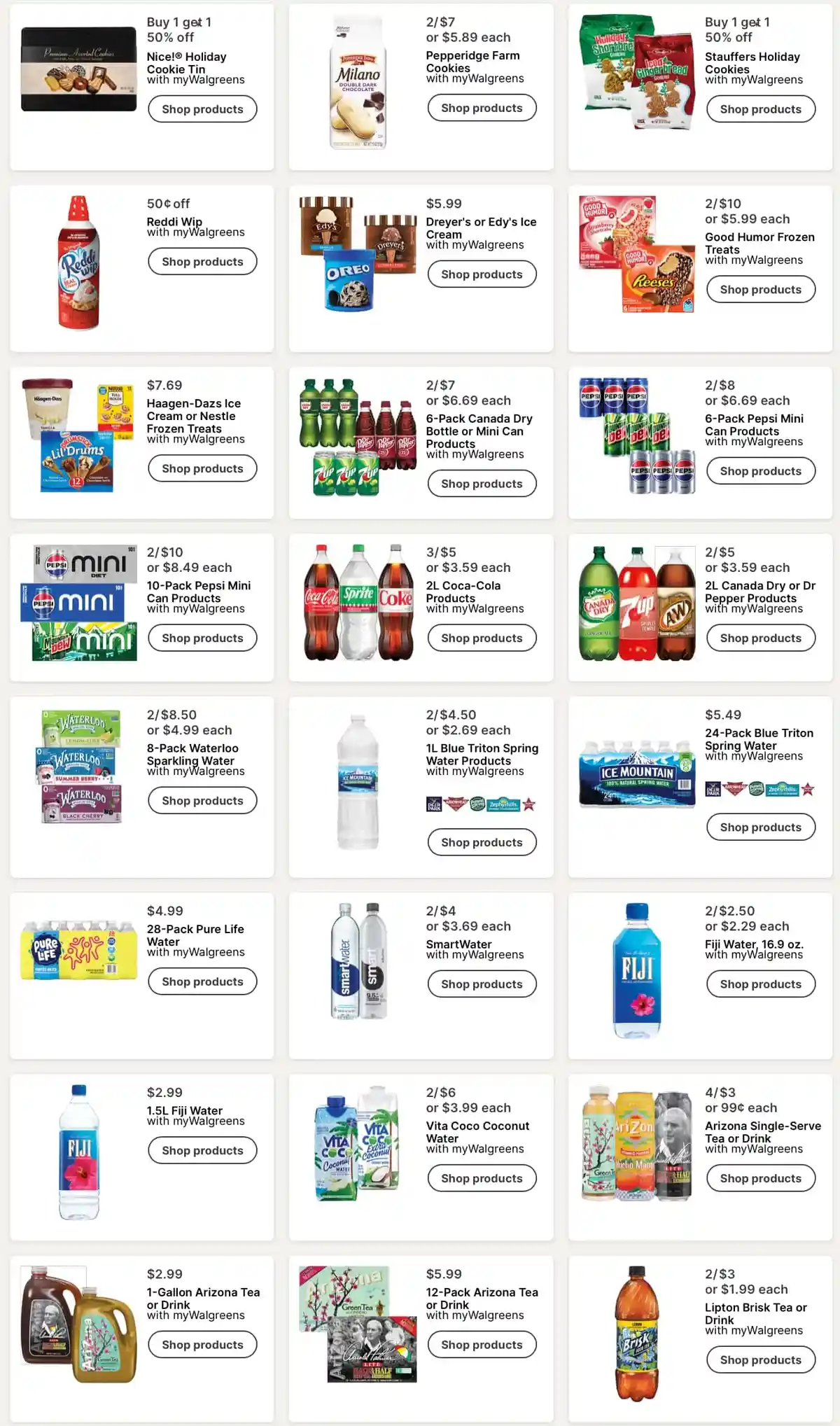
Task: Shop Vita Coco Coconut Water products
Action: [x=482, y=1178]
